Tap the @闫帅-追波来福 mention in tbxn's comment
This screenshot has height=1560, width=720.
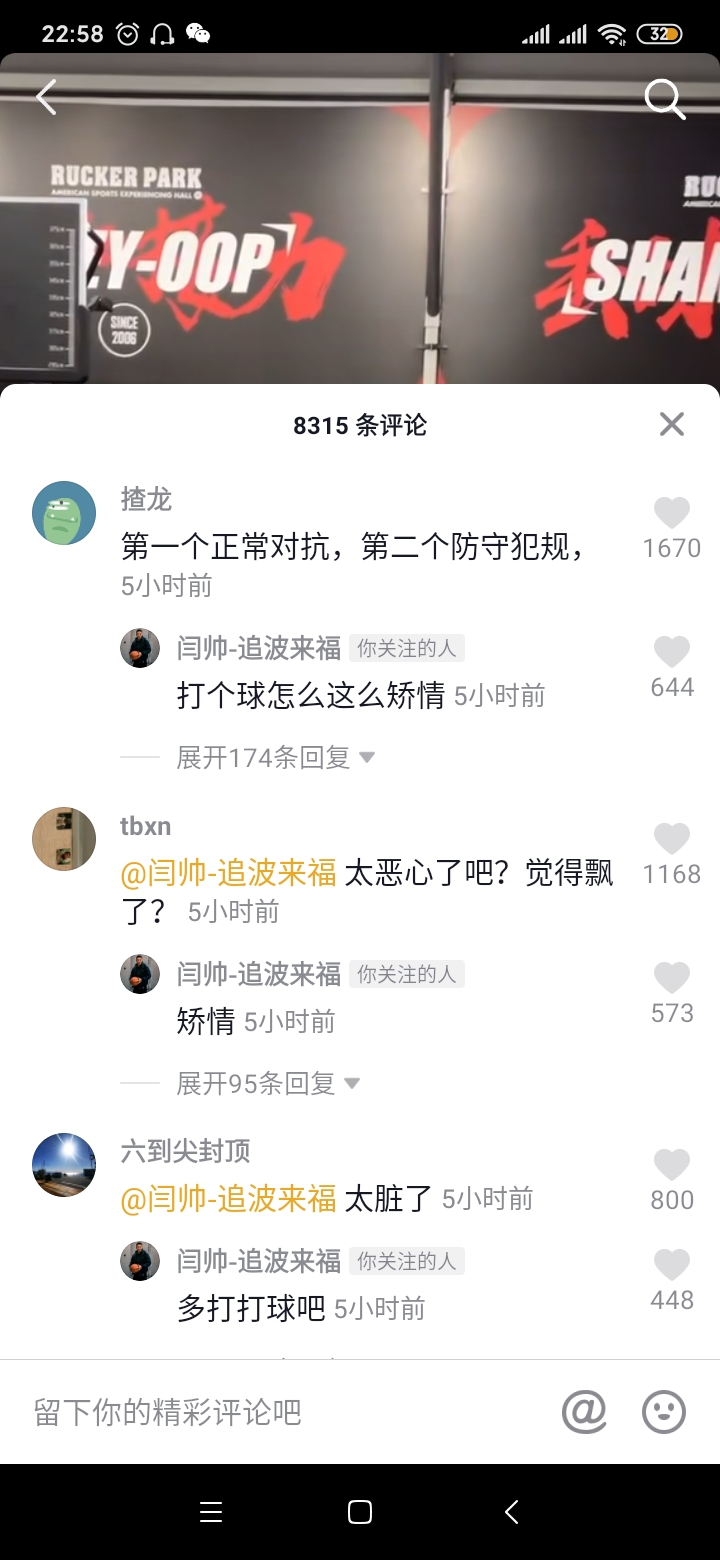click(228, 873)
